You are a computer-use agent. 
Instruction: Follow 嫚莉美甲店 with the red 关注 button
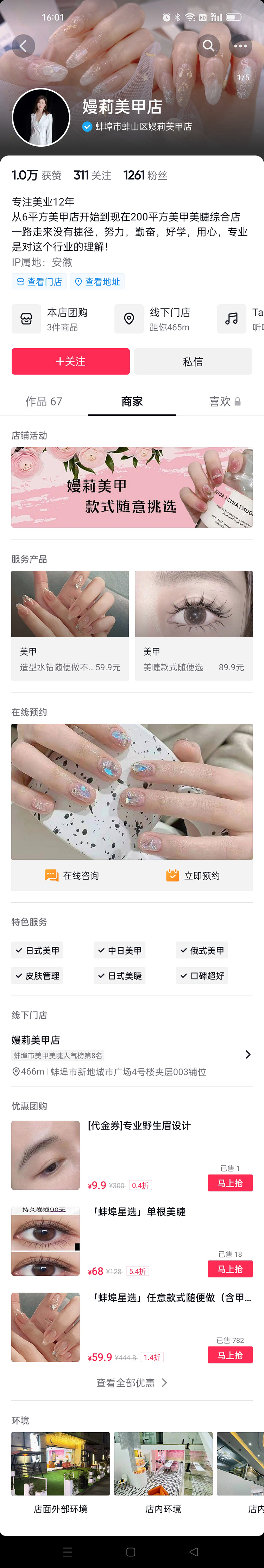[70, 361]
